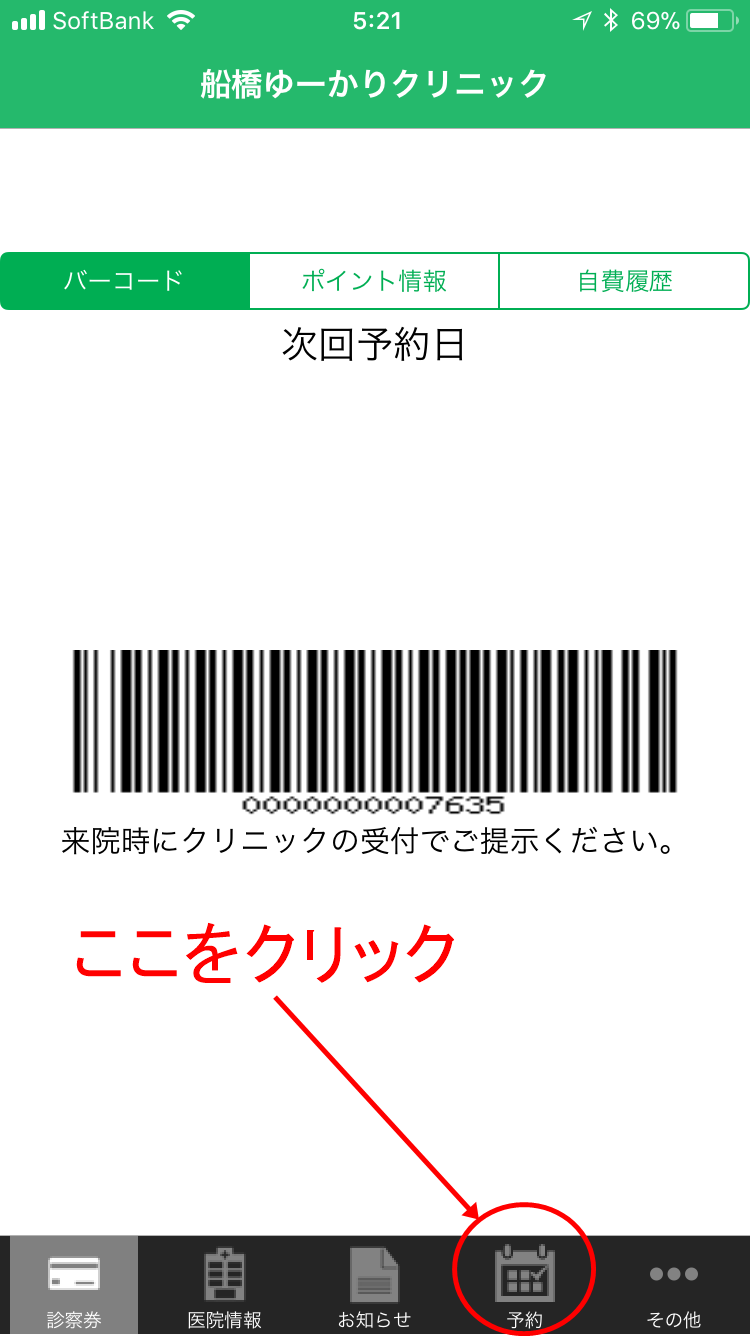Image resolution: width=750 pixels, height=1336 pixels.
Task: Show the 自費履歴 segment
Action: click(624, 281)
